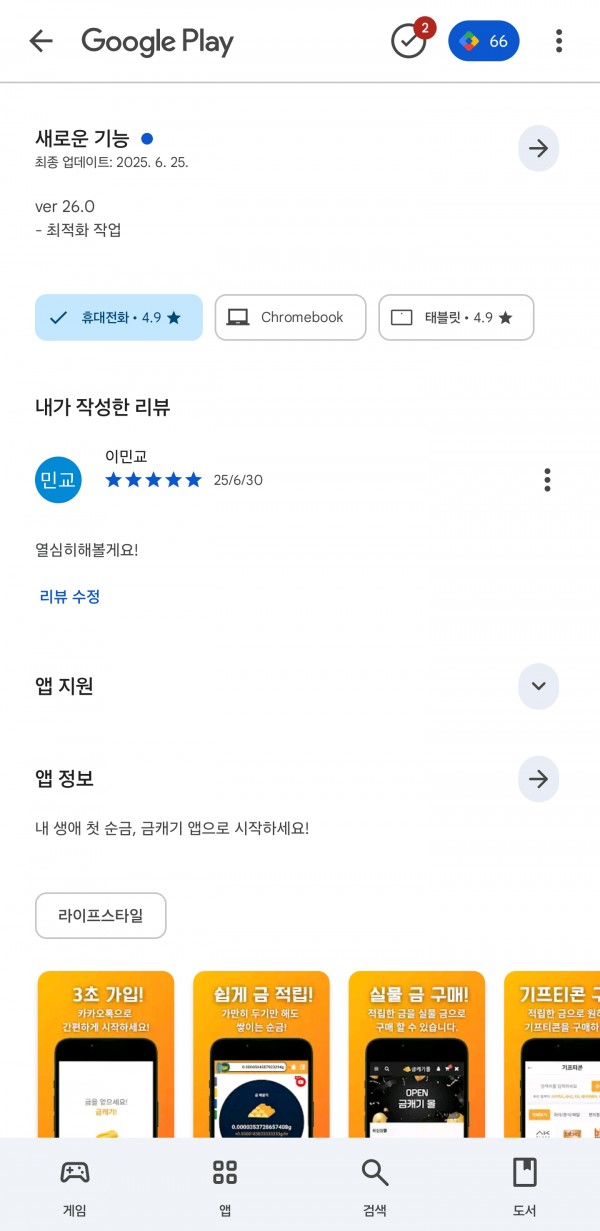Open the top-right overflow menu
600x1231 pixels.
click(559, 41)
